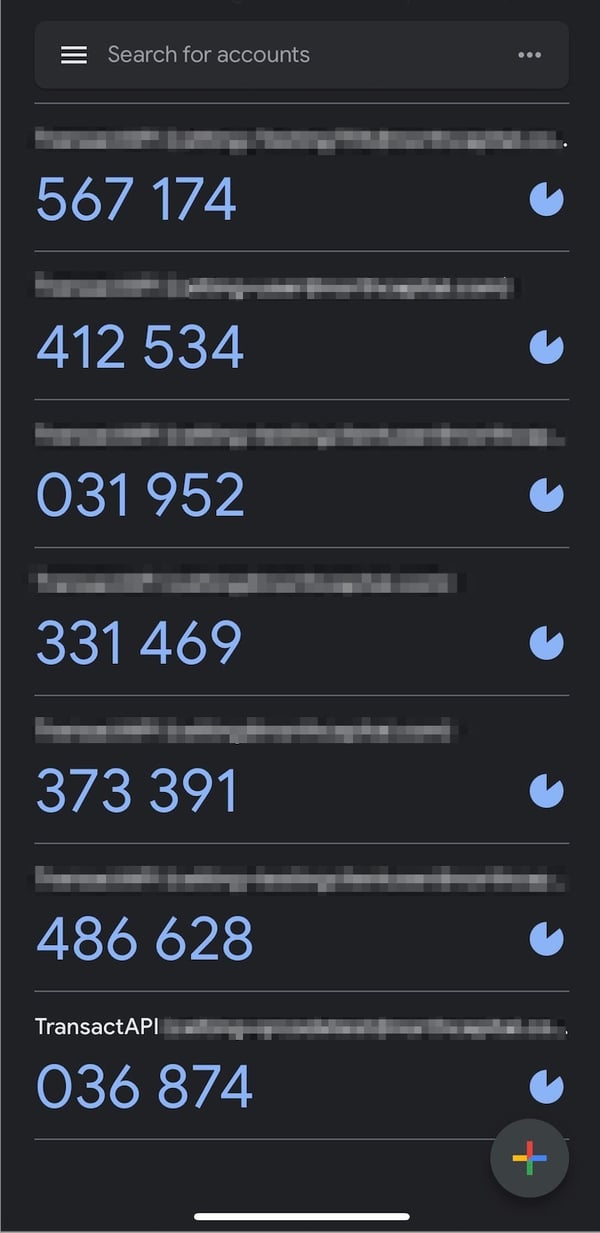Copy the TransactAPI code 036 874
Viewport: 600px width, 1233px height.
145,1087
